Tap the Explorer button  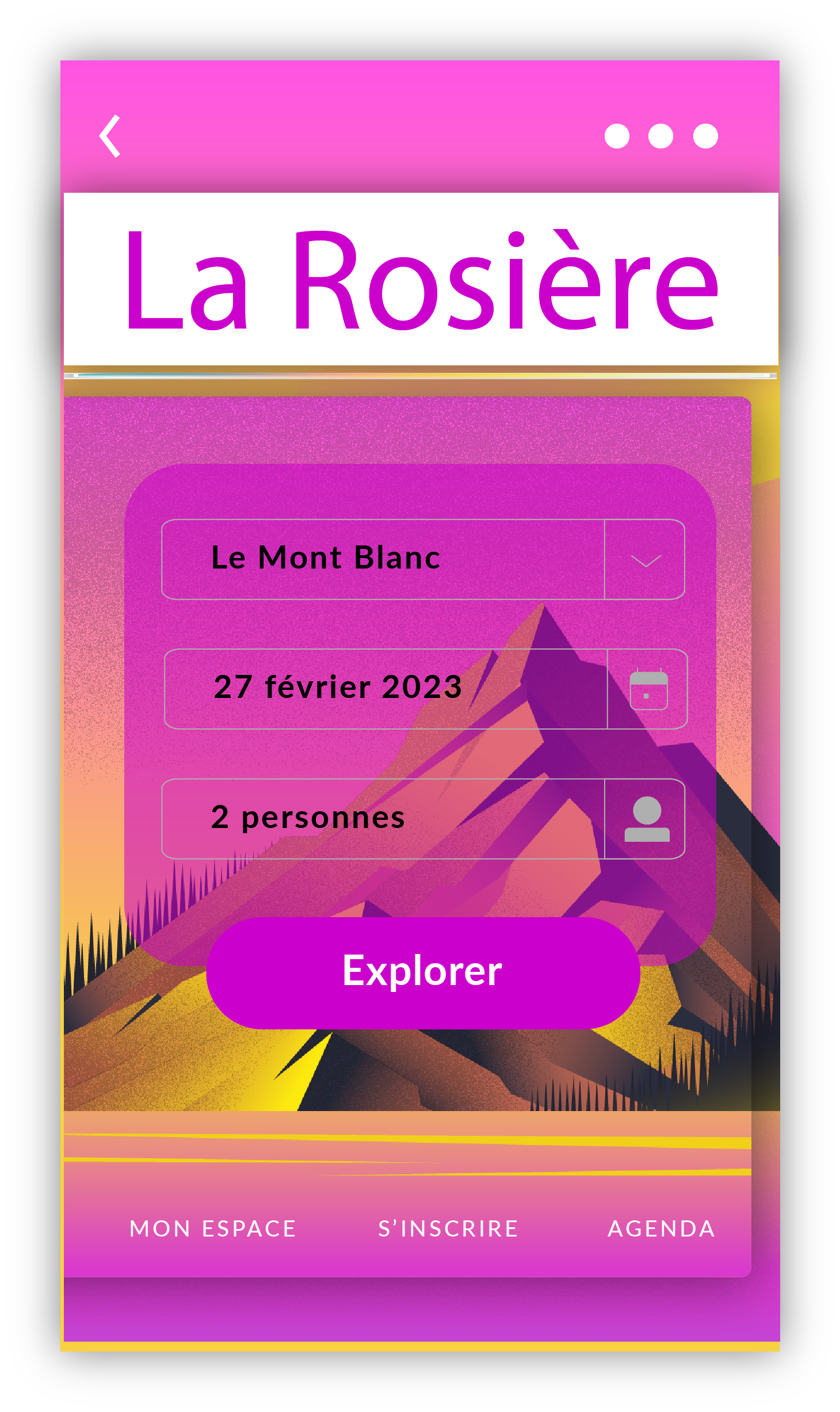423,972
